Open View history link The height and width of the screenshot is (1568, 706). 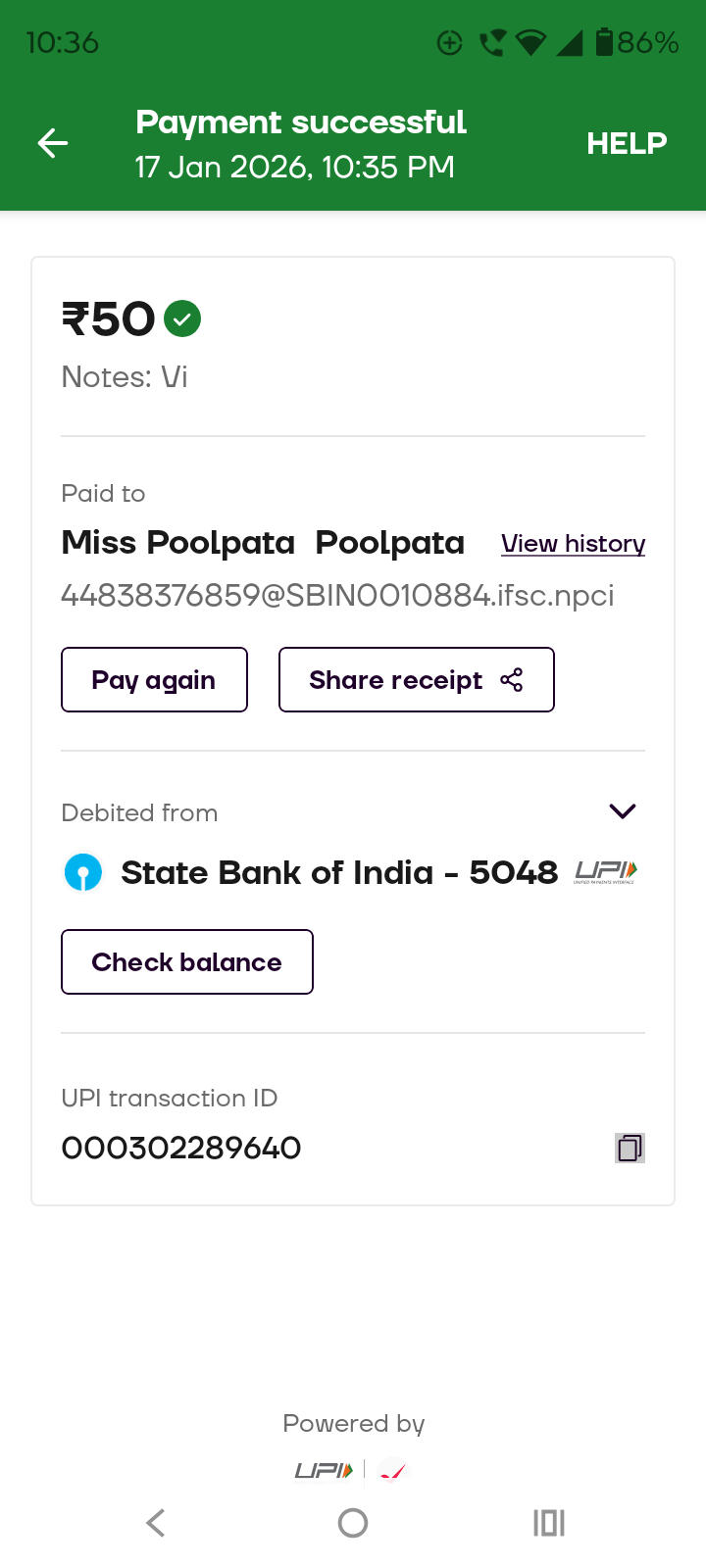pos(573,544)
